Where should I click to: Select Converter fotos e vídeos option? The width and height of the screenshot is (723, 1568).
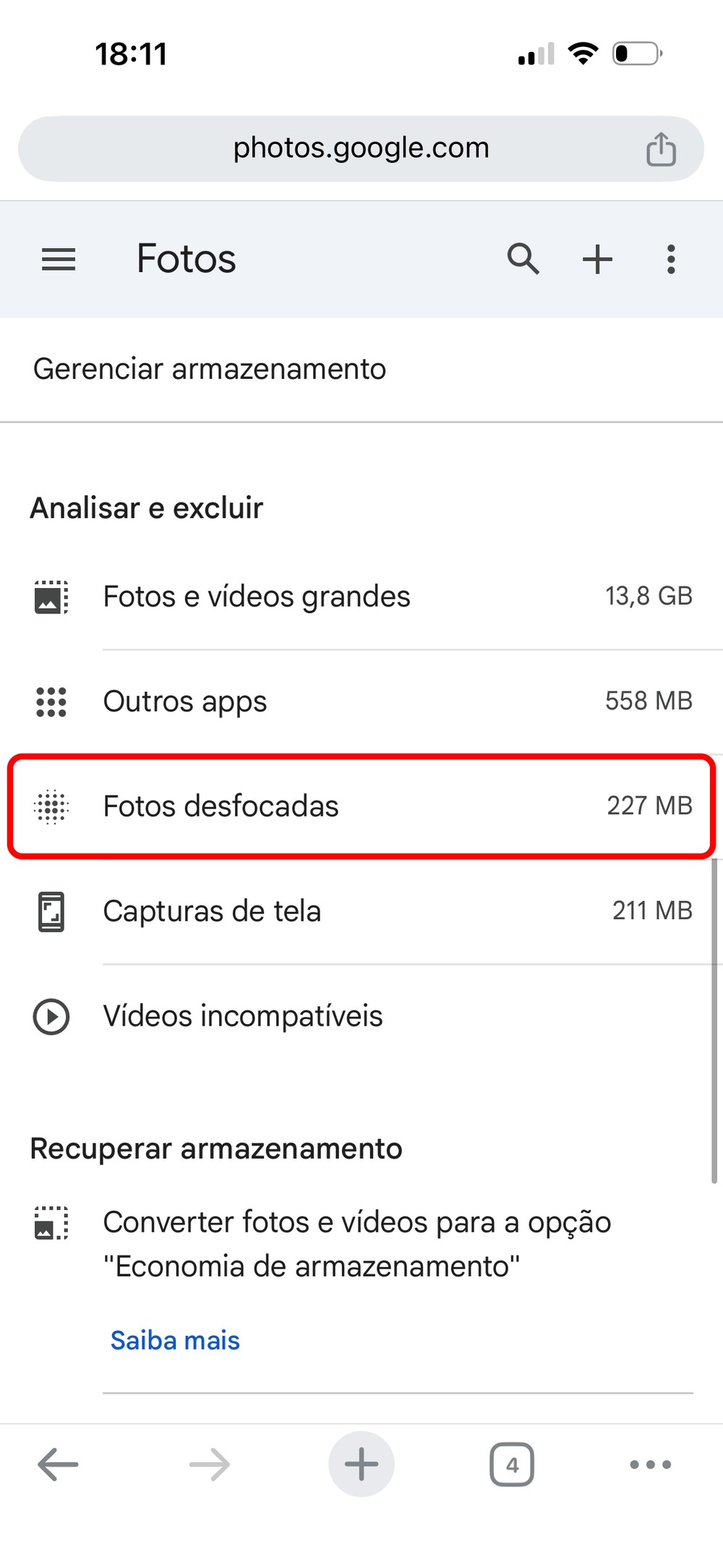[356, 1244]
